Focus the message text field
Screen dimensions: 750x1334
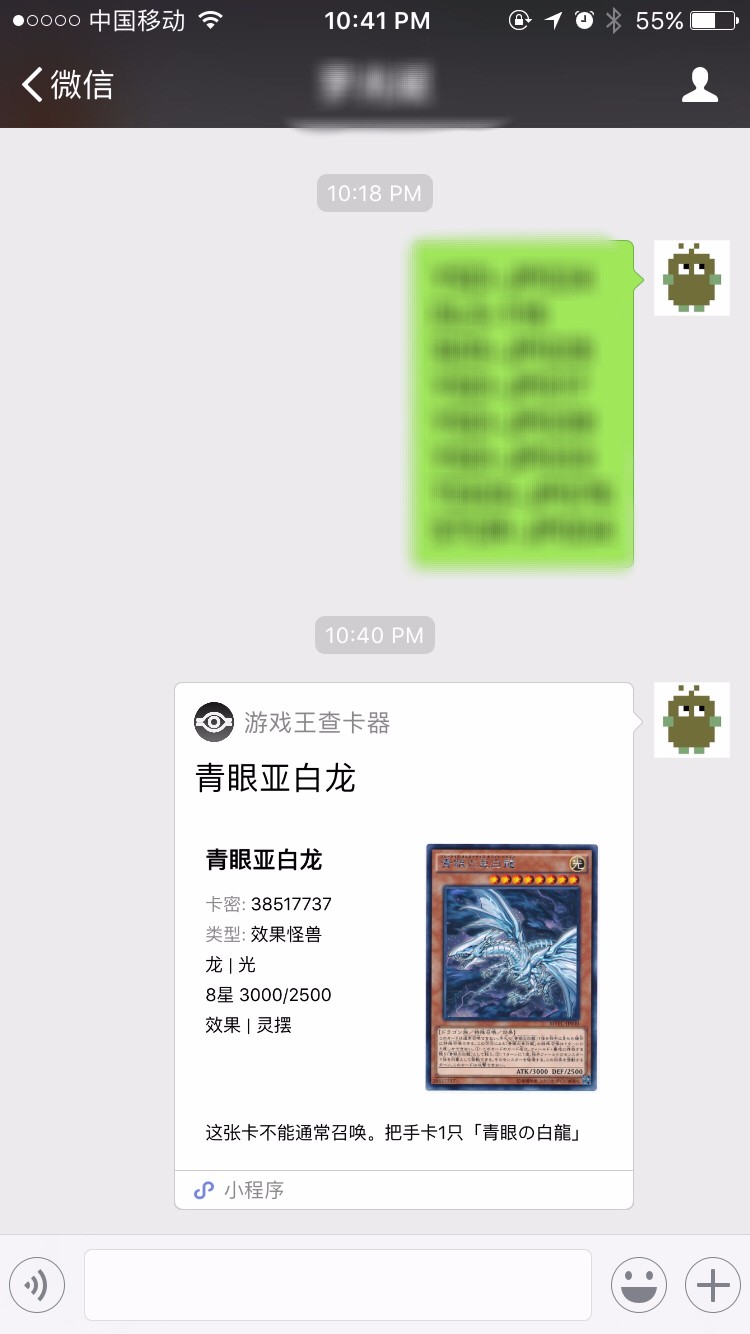click(x=337, y=1285)
